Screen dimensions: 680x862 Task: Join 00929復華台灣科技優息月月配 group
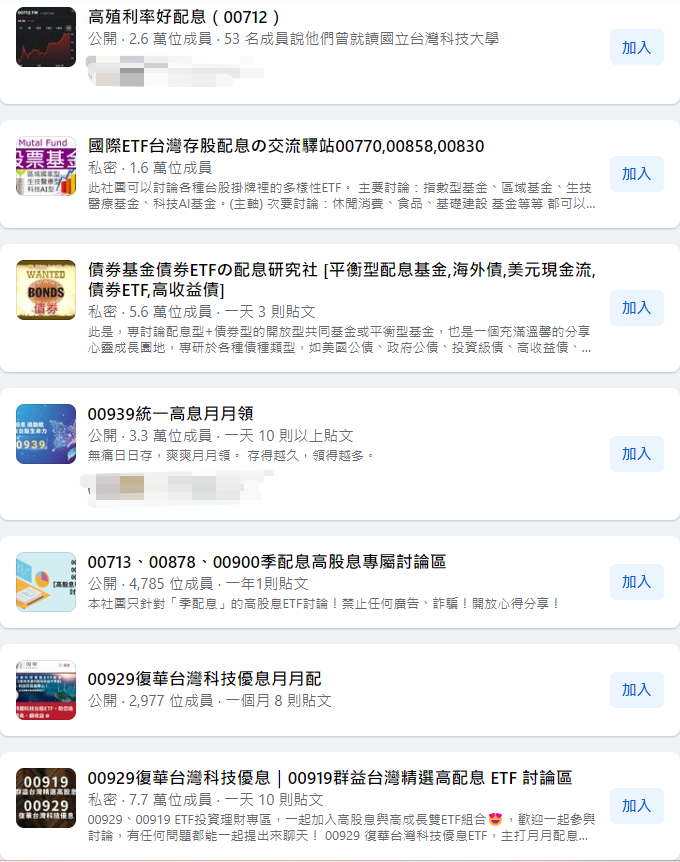(x=636, y=690)
